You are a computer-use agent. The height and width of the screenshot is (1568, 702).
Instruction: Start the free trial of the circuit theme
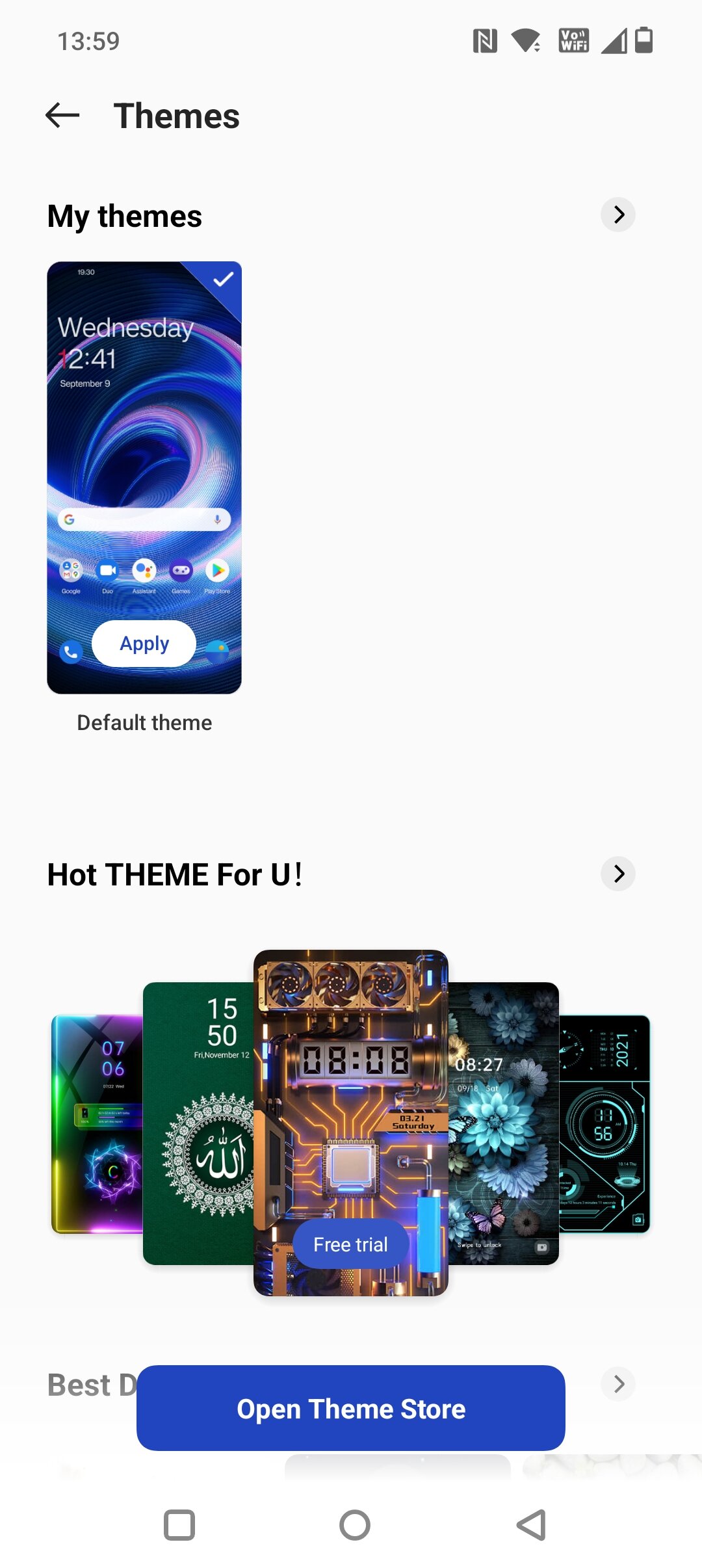point(351,1244)
